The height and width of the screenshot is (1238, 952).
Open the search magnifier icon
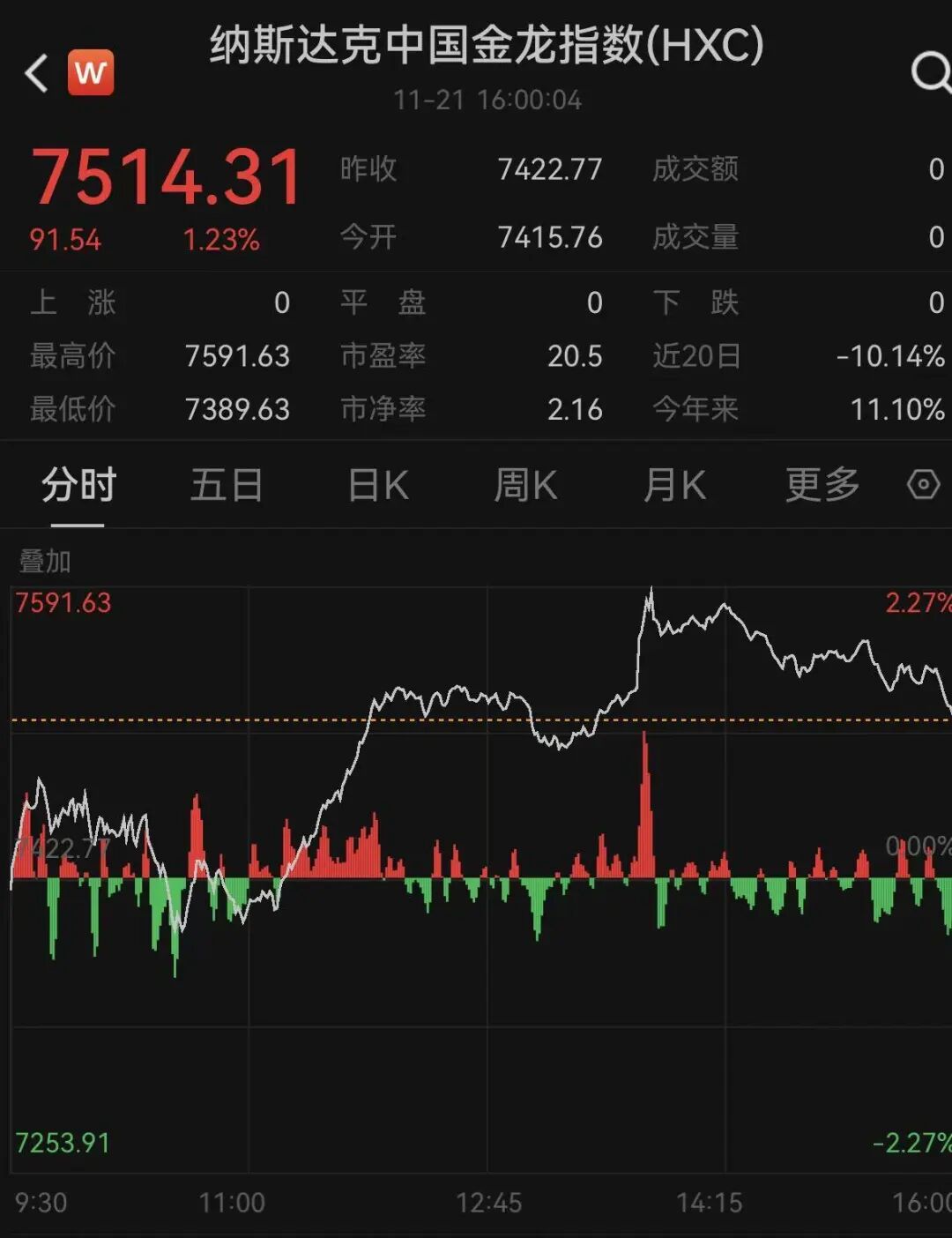[930, 72]
